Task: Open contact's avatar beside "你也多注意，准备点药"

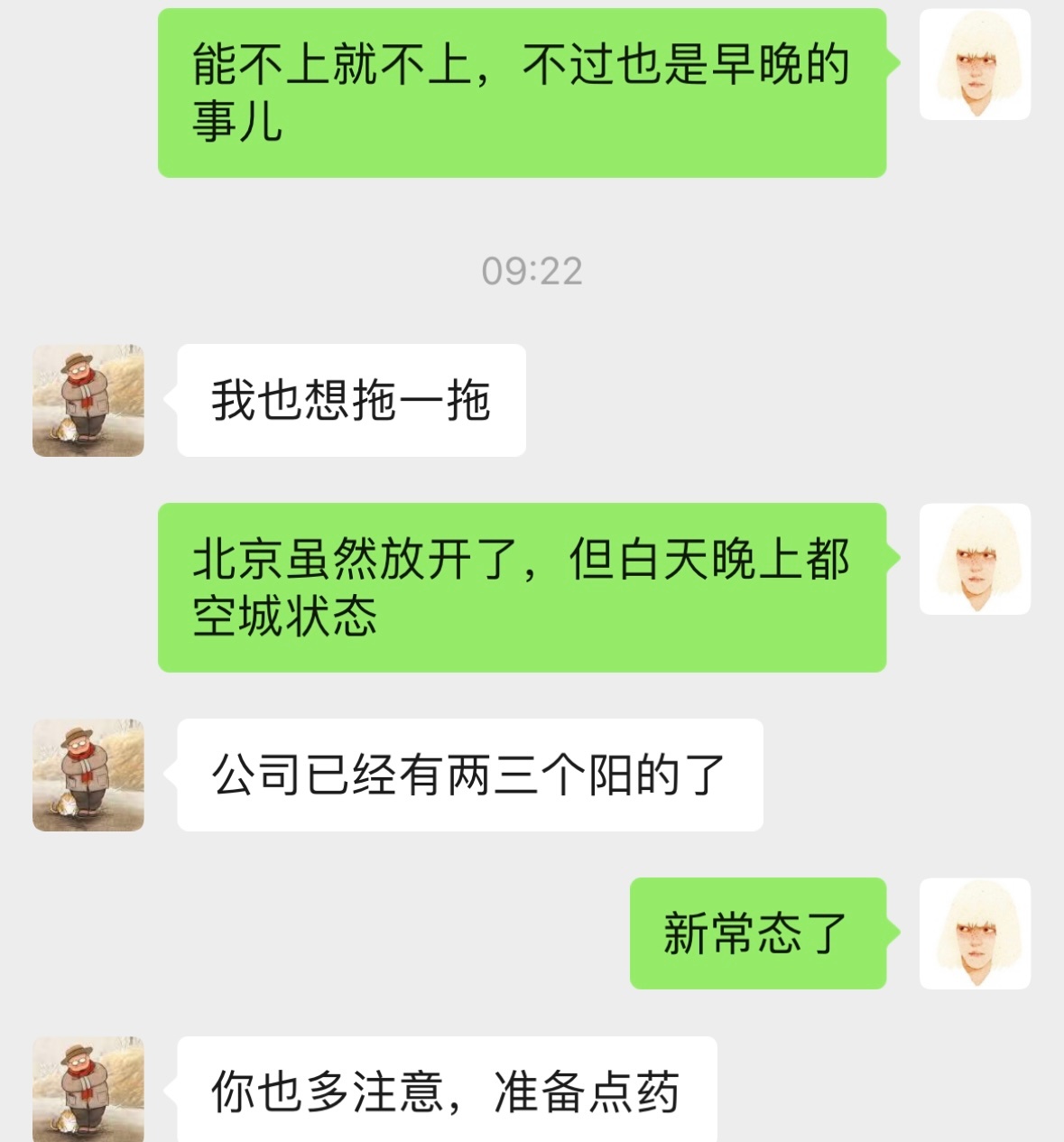Action: 88,1089
